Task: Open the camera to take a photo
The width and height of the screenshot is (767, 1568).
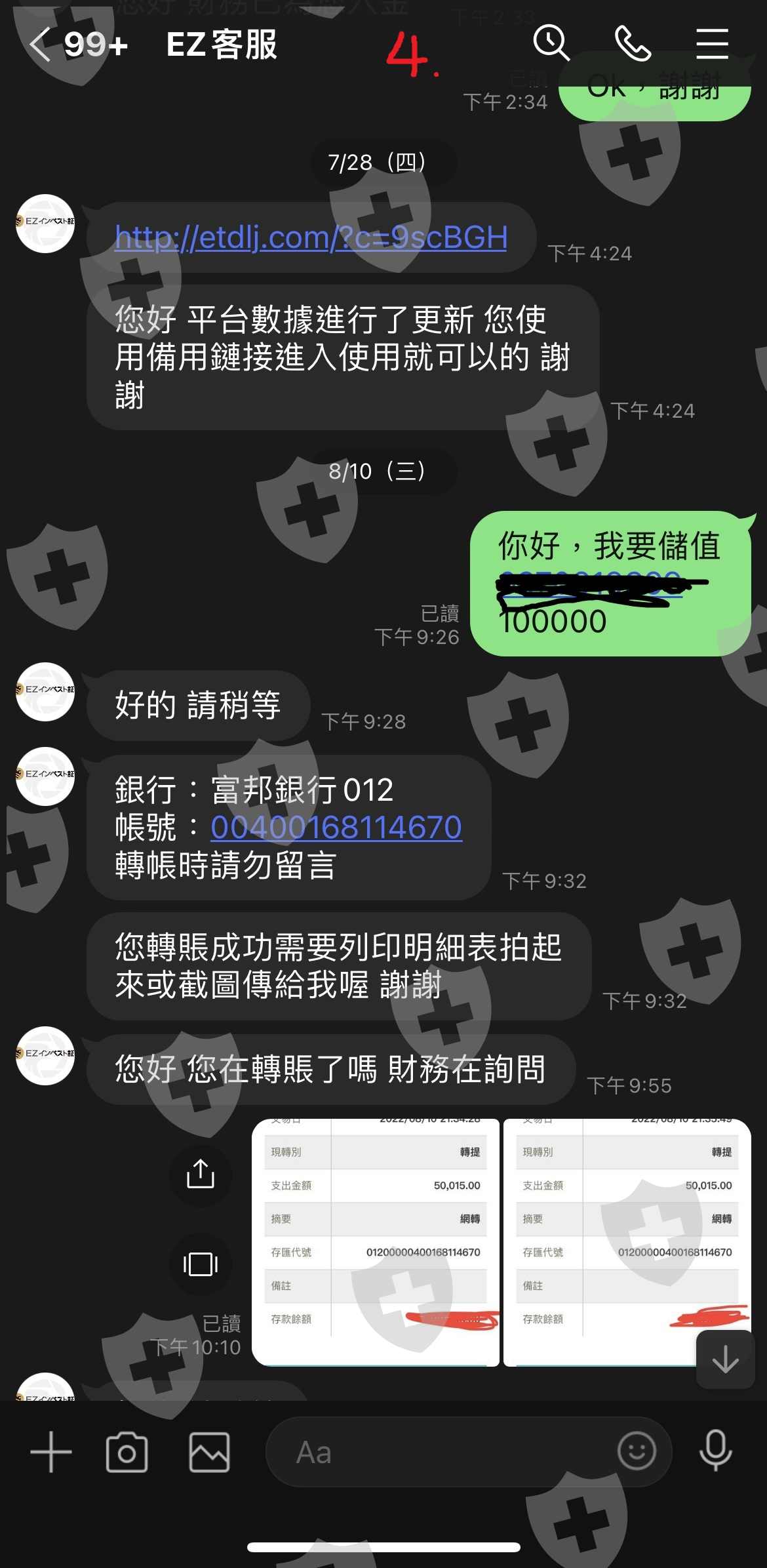Action: (x=127, y=1452)
